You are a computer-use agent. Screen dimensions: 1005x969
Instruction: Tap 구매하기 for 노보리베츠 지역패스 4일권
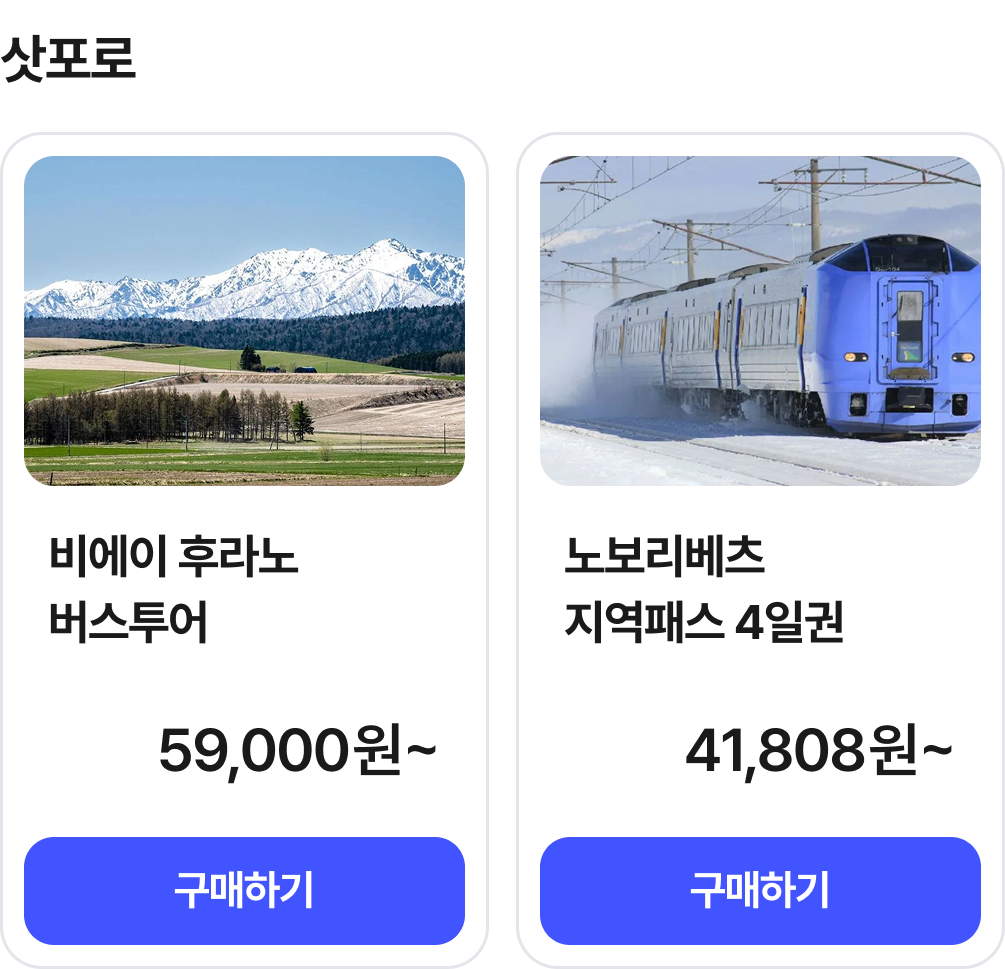pyautogui.click(x=760, y=890)
